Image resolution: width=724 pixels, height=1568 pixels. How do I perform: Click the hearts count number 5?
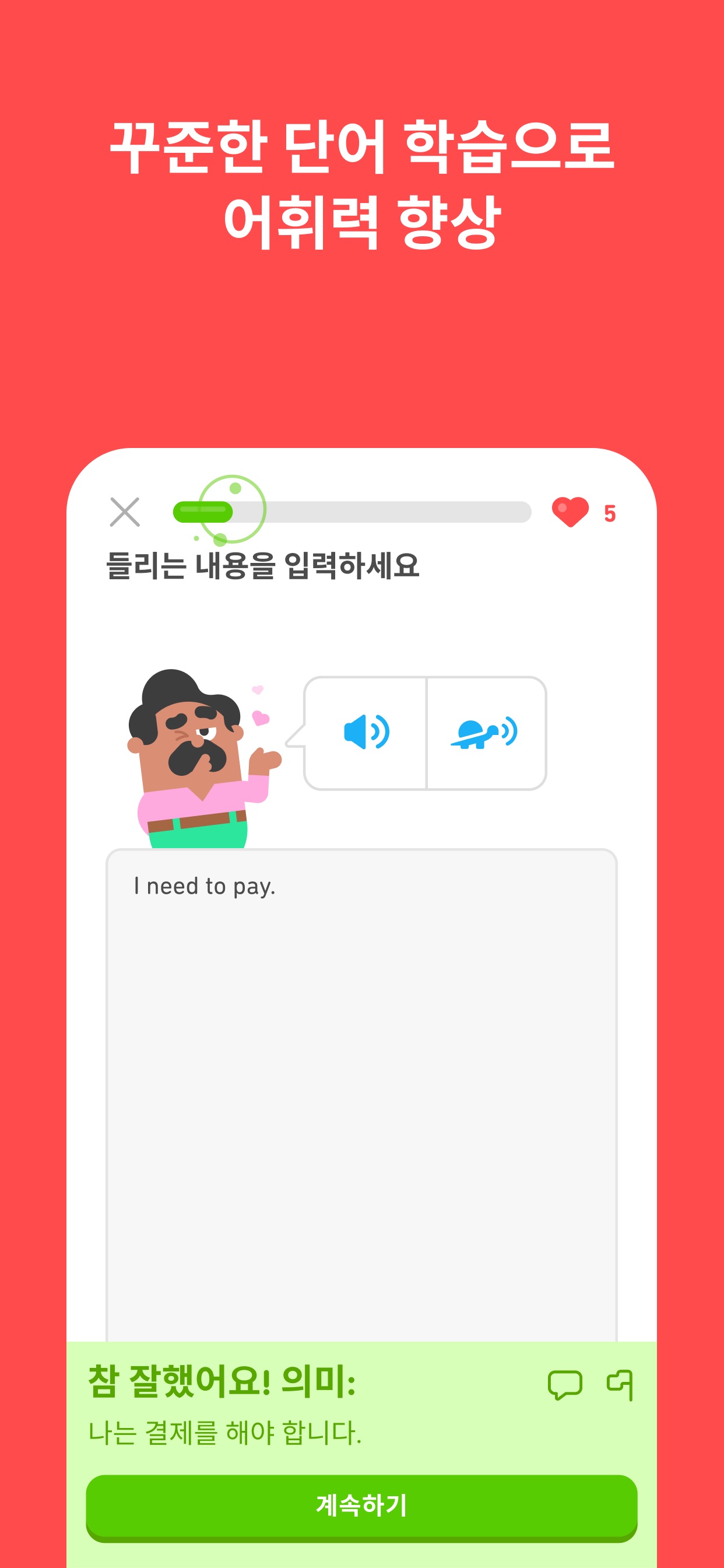pyautogui.click(x=610, y=513)
